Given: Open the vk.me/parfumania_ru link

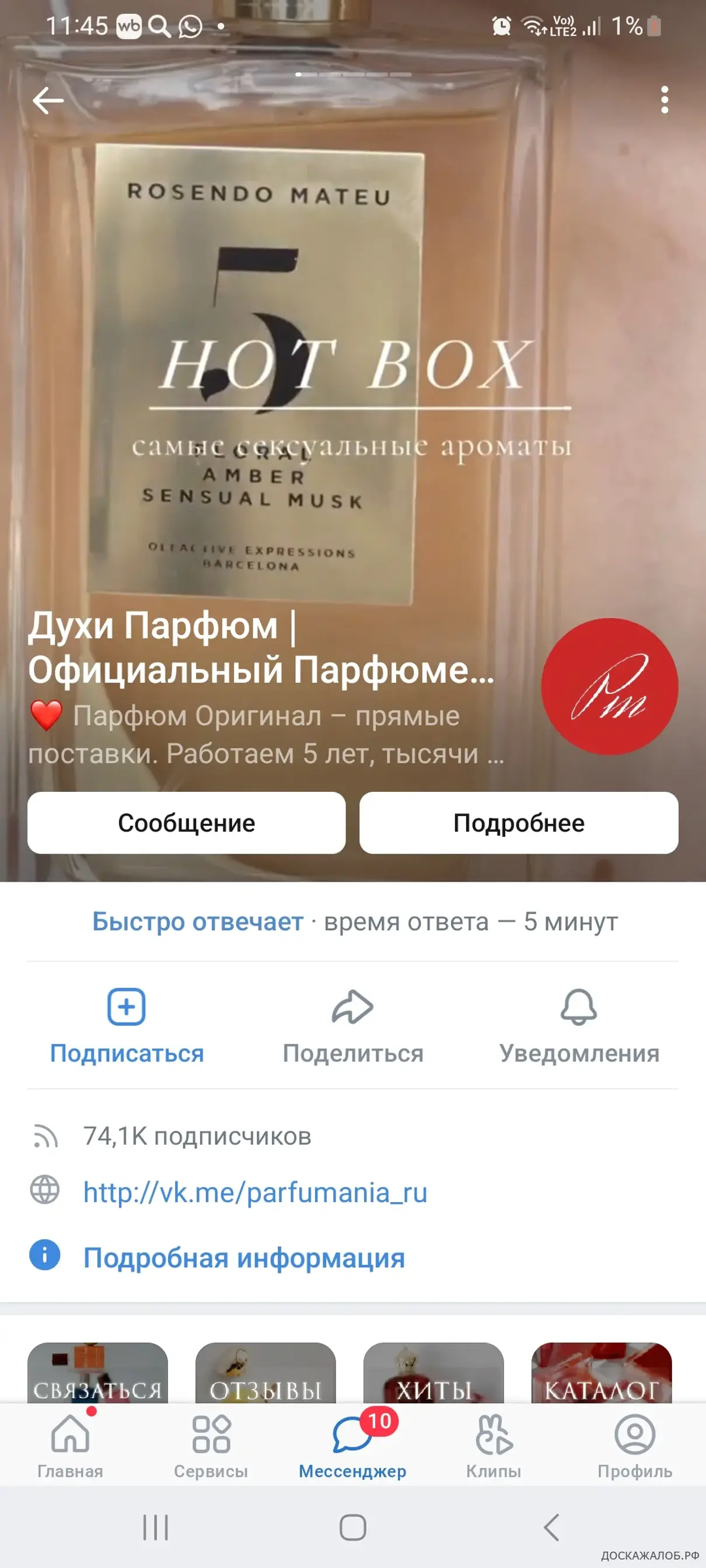Looking at the screenshot, I should (x=255, y=1192).
